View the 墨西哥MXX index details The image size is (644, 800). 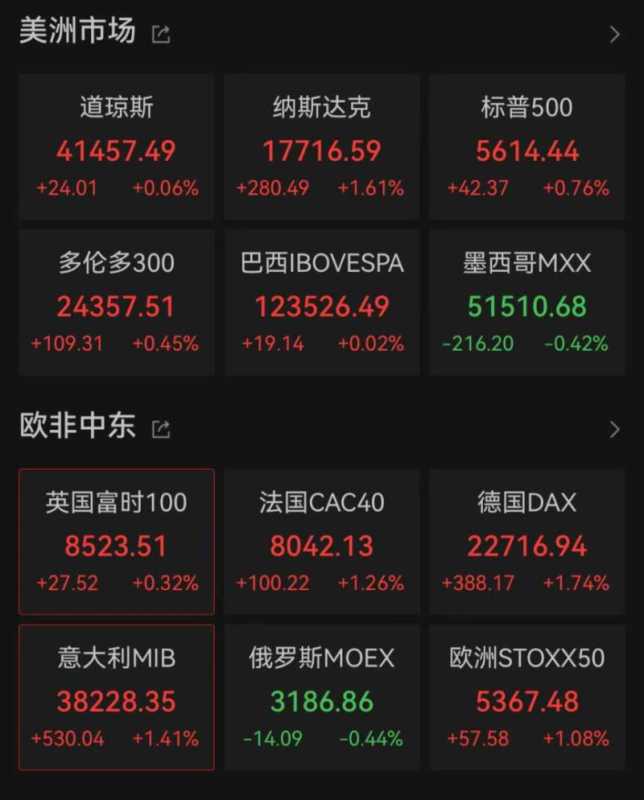tap(528, 302)
